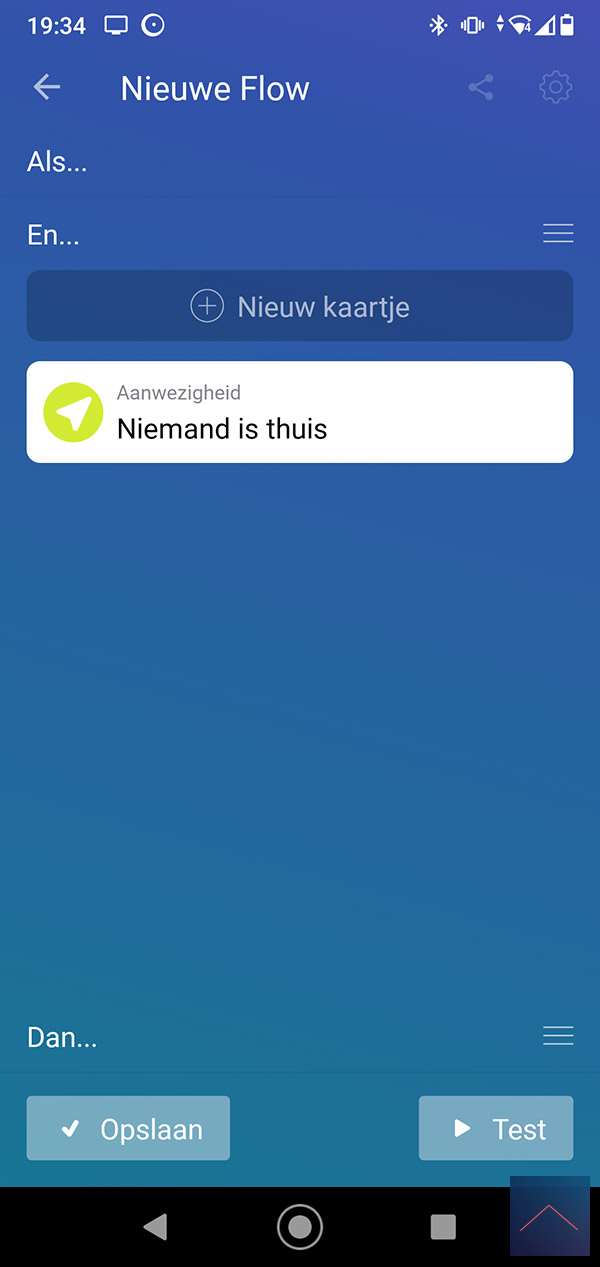Add a Nieuw kaartje card
The width and height of the screenshot is (600, 1267).
[300, 306]
